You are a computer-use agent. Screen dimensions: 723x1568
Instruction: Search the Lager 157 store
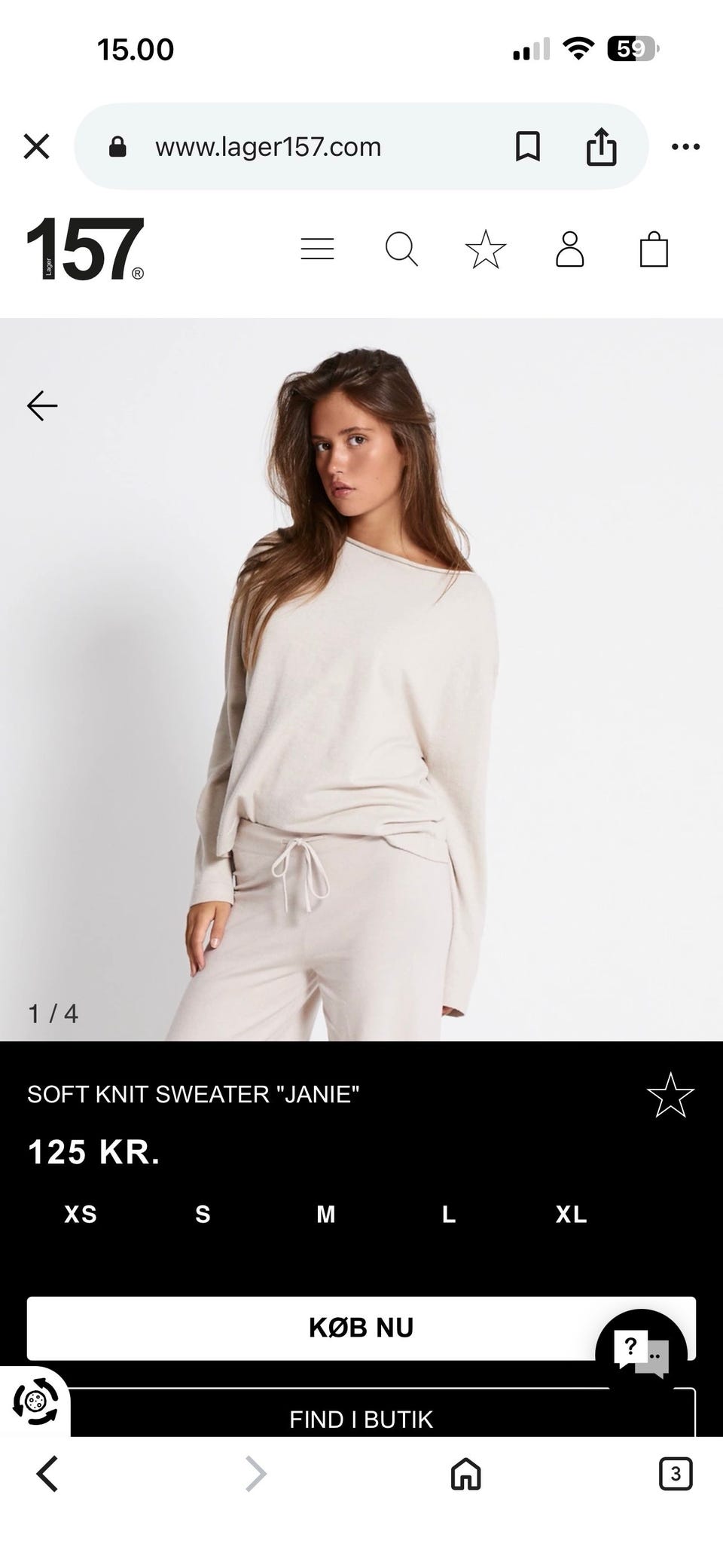click(401, 249)
